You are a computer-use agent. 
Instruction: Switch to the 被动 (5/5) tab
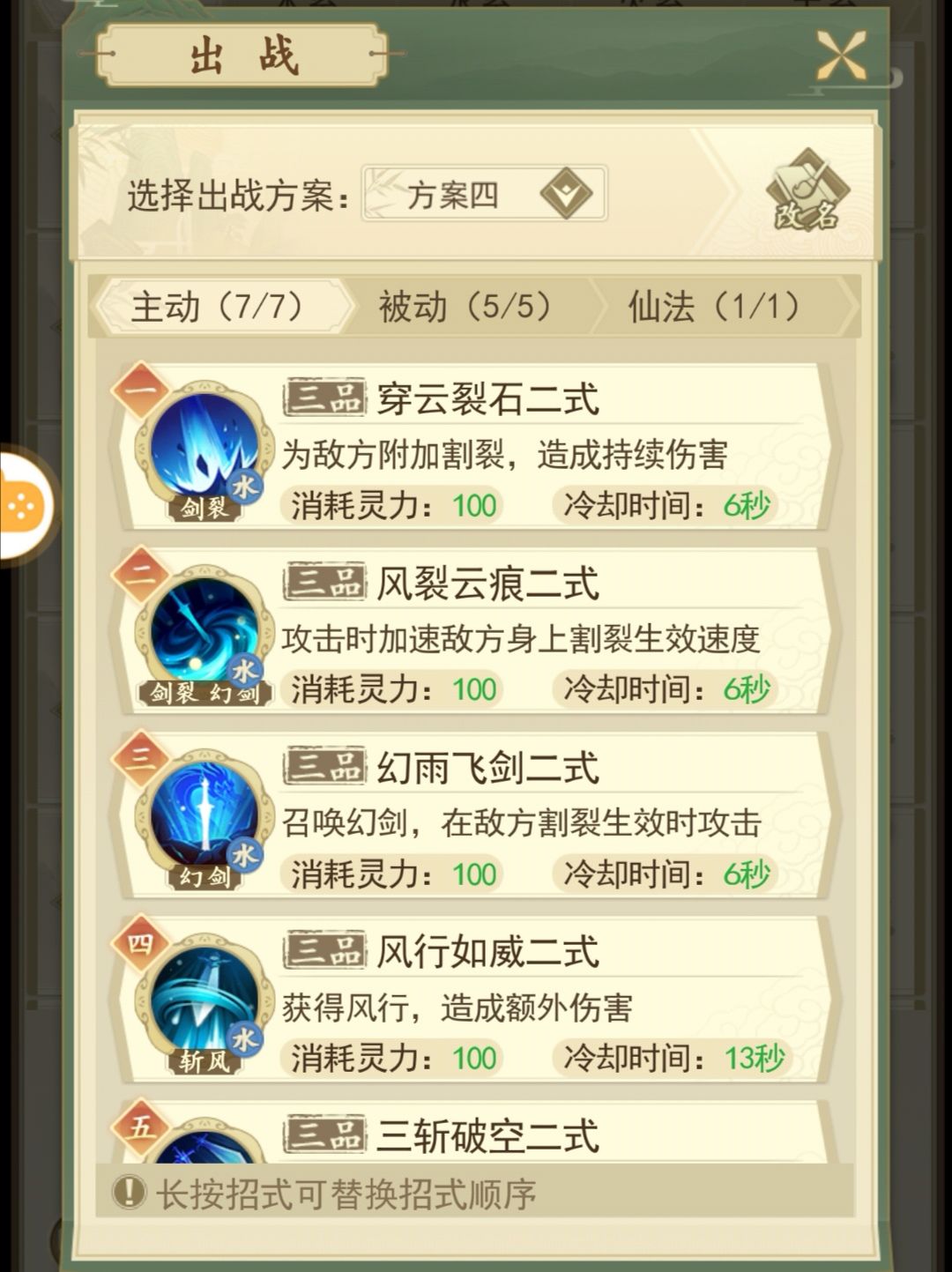coord(465,307)
